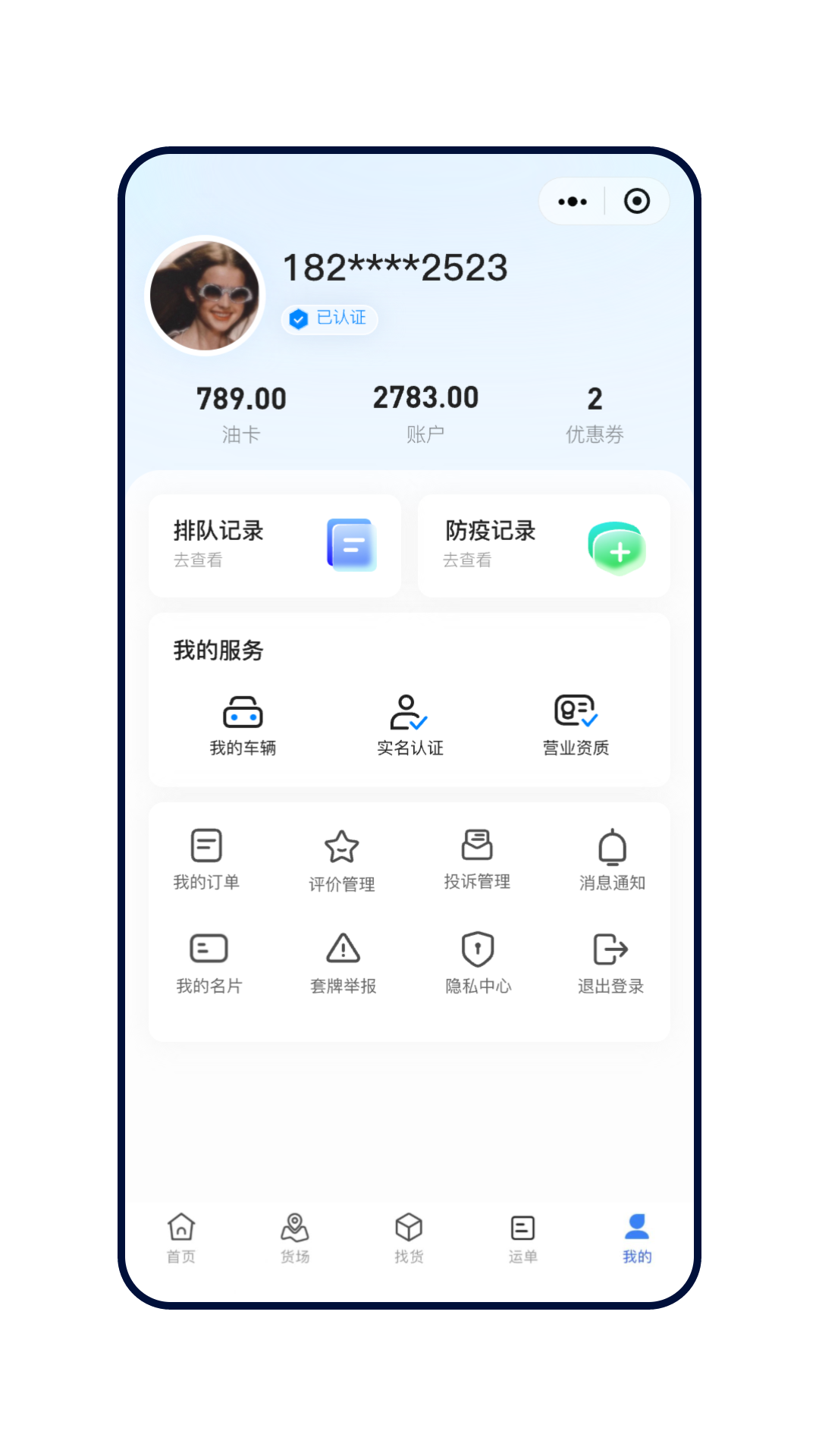The image size is (819, 1456).
Task: Check 排队记录 queue records
Action: coord(275,544)
